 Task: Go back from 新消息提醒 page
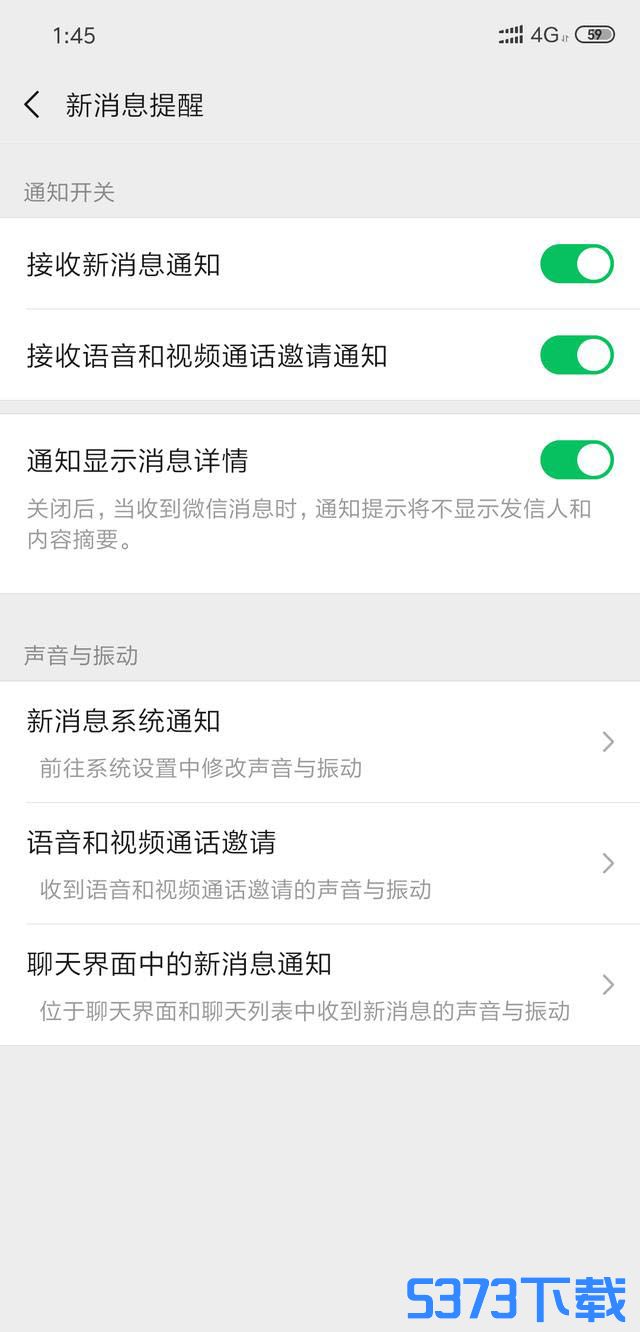click(32, 105)
